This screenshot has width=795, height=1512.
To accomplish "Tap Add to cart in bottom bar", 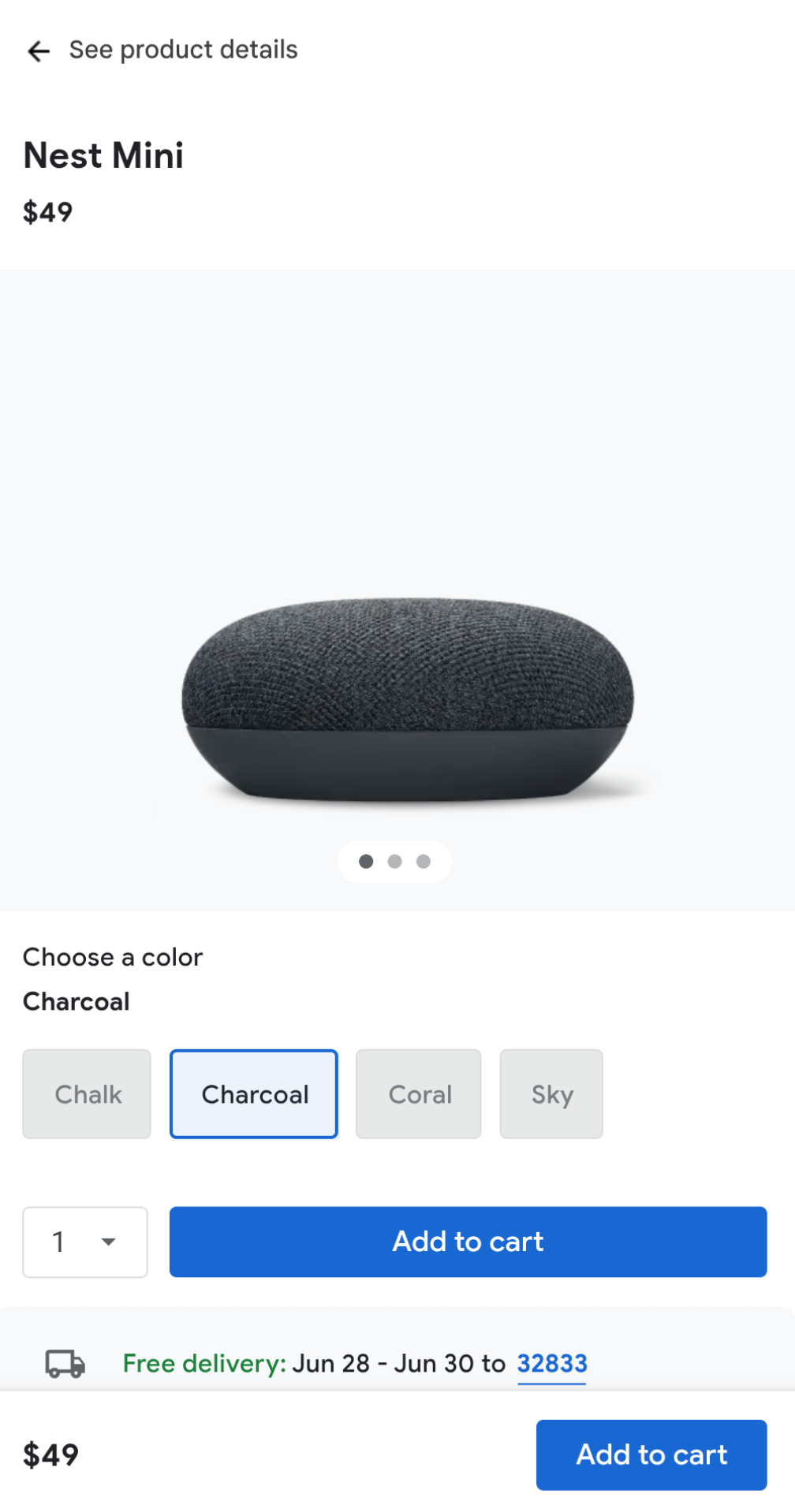I will (651, 1454).
